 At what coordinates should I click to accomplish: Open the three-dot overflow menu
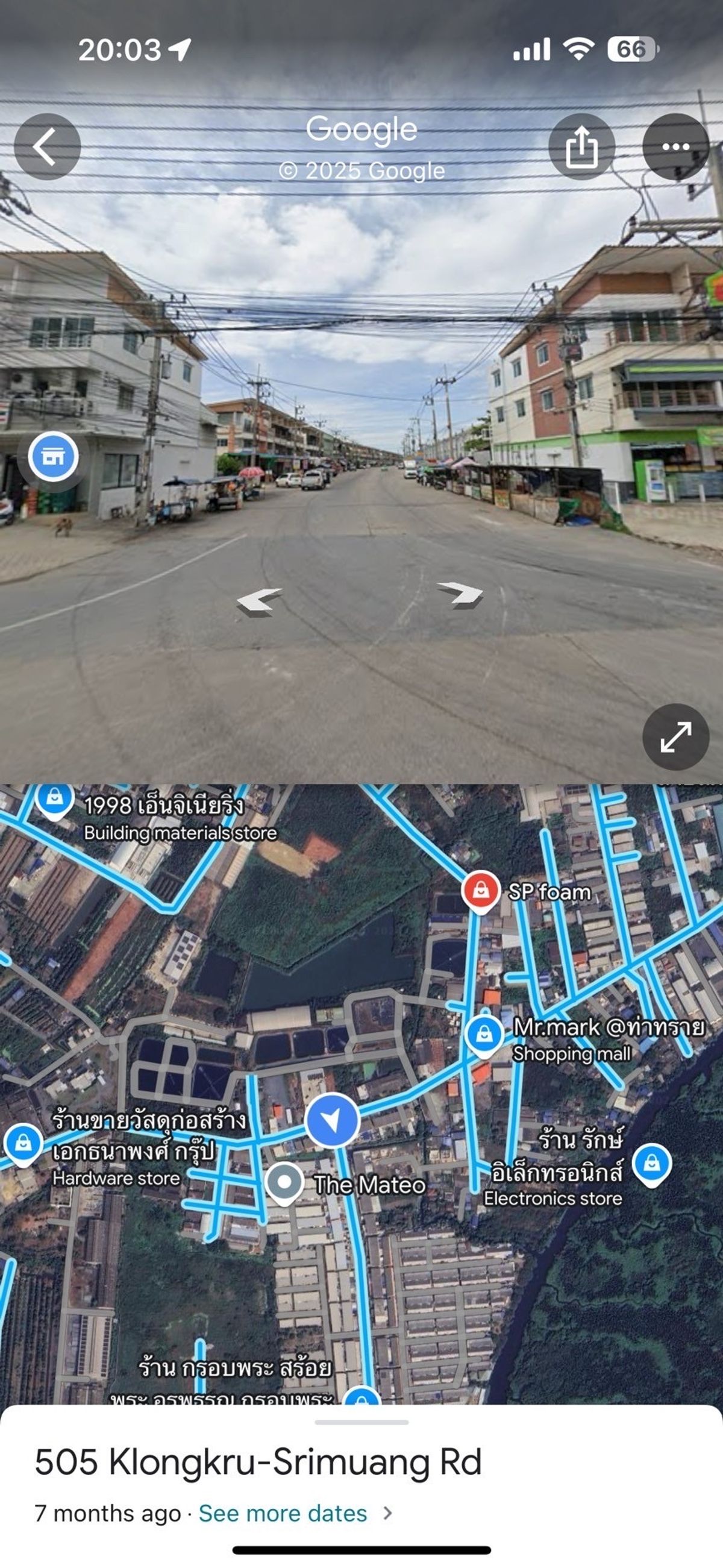point(676,146)
